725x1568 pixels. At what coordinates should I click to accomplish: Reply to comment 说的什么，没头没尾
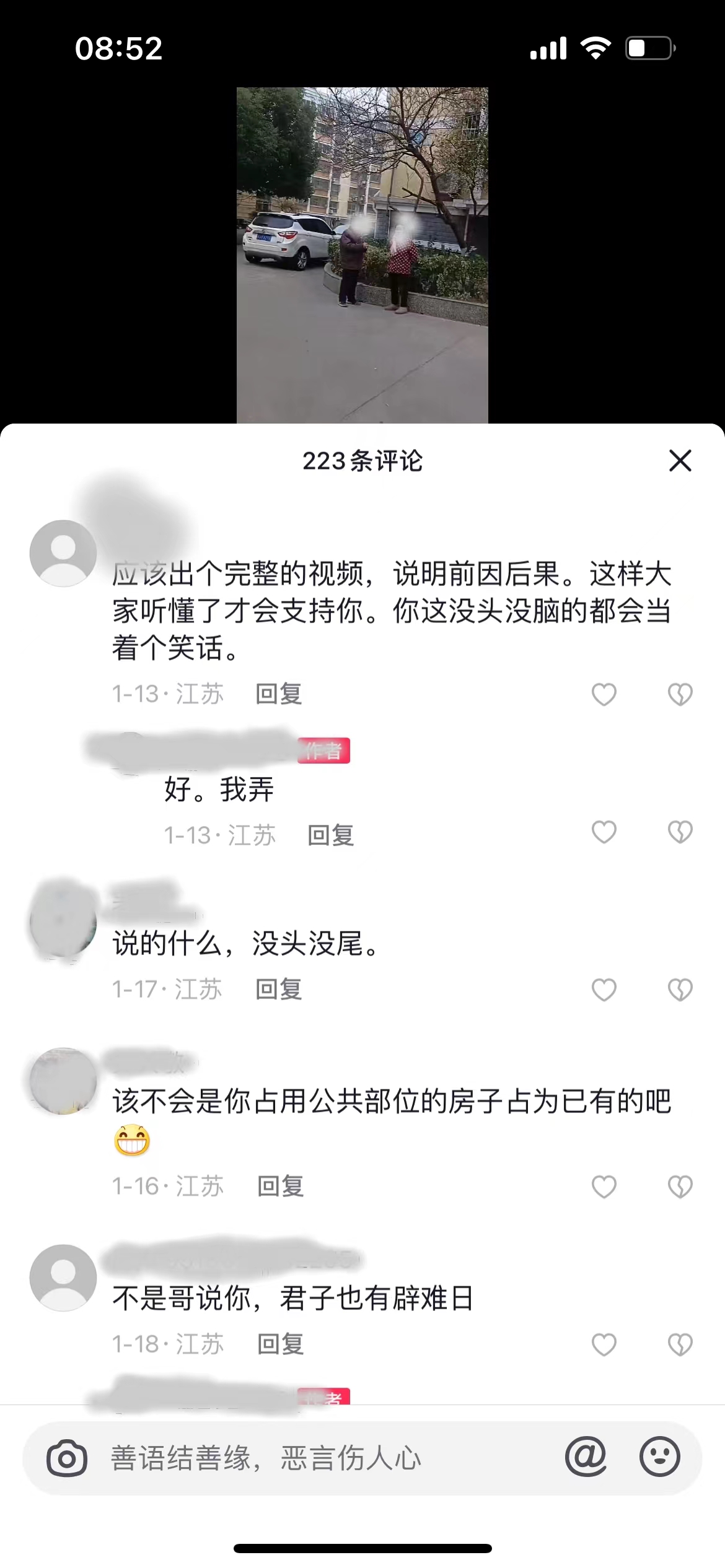click(279, 990)
